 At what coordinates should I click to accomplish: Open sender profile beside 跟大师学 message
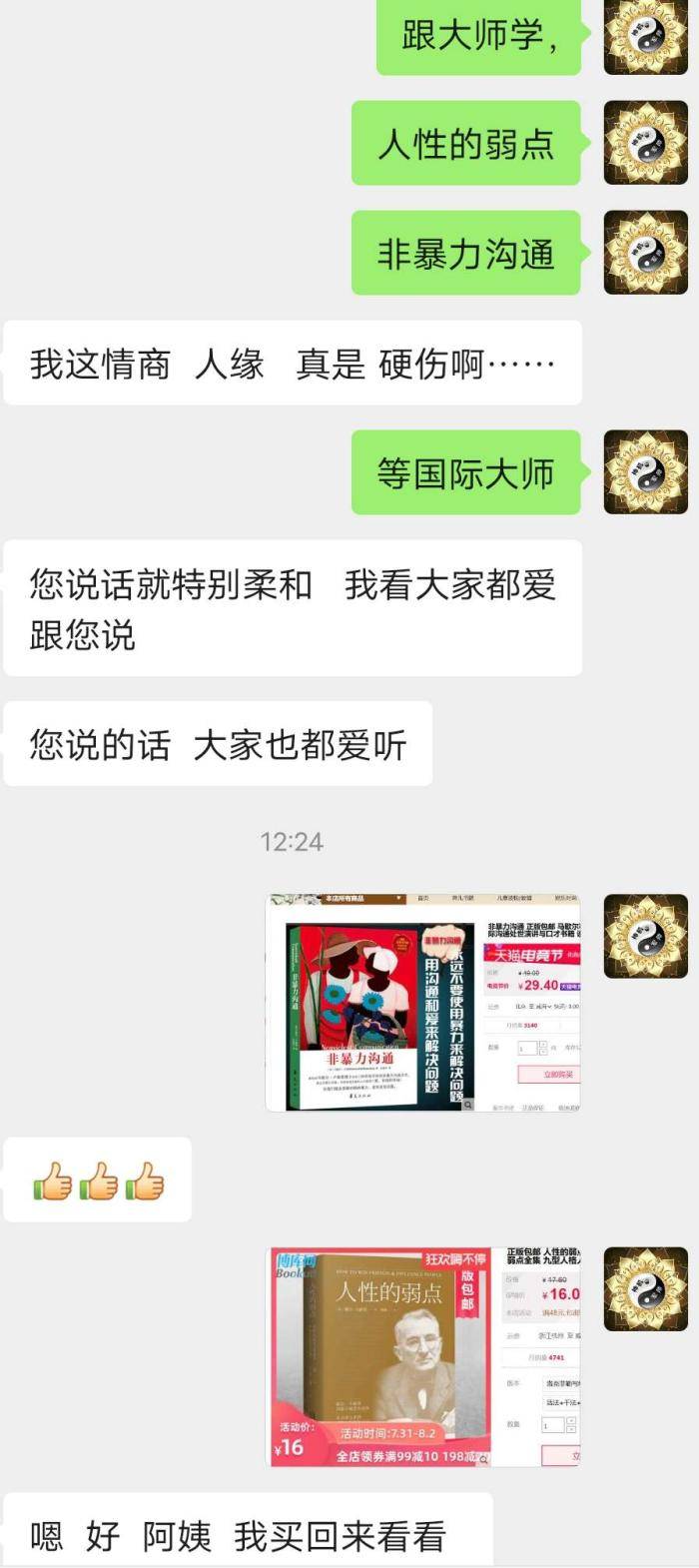[x=645, y=36]
